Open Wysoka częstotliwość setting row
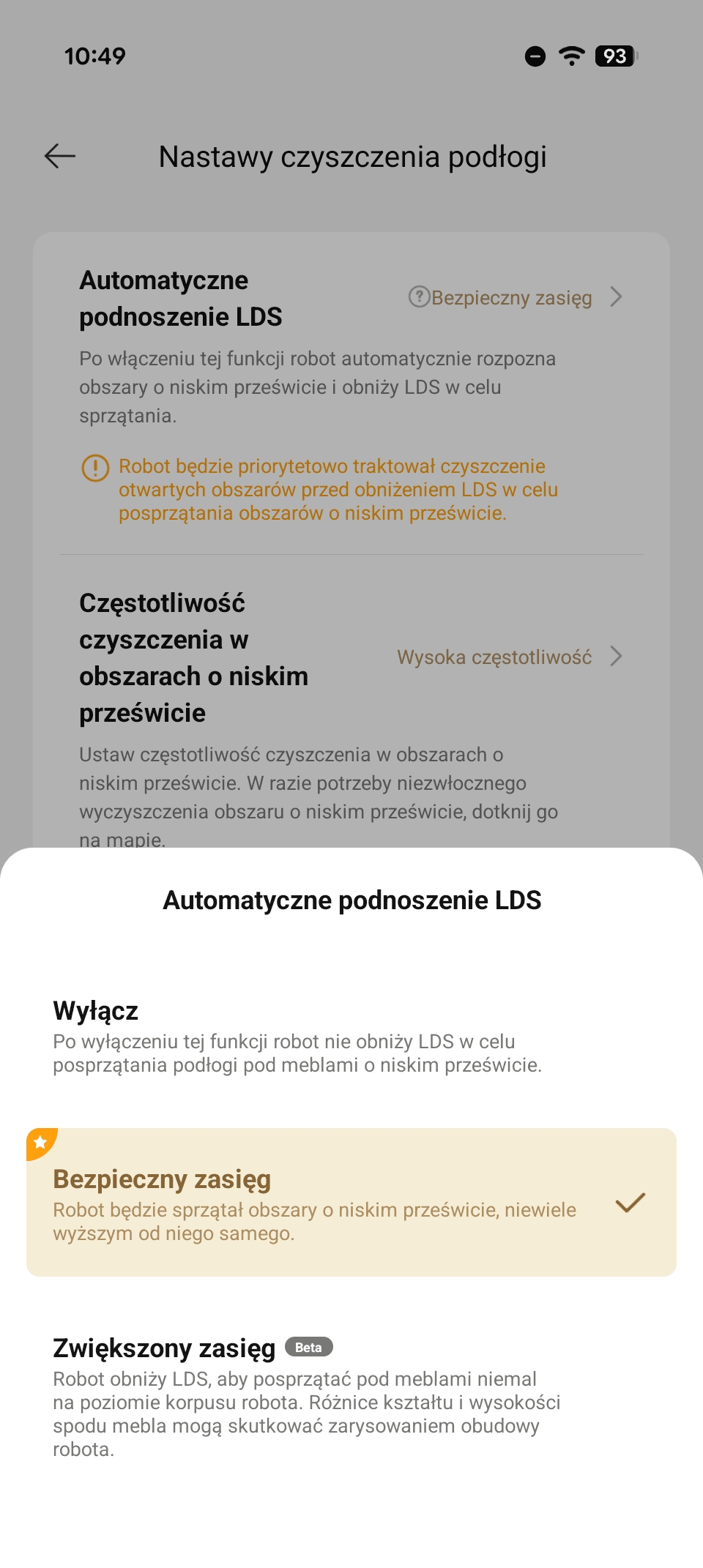The width and height of the screenshot is (703, 1568). pos(508,657)
